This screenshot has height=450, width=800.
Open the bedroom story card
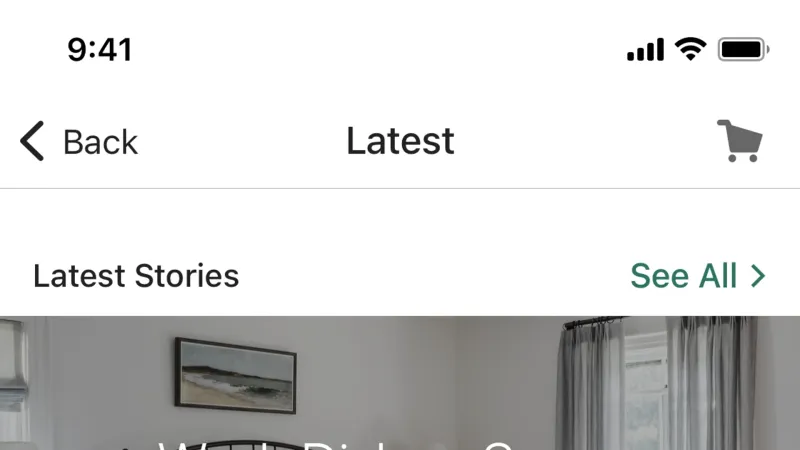click(400, 383)
